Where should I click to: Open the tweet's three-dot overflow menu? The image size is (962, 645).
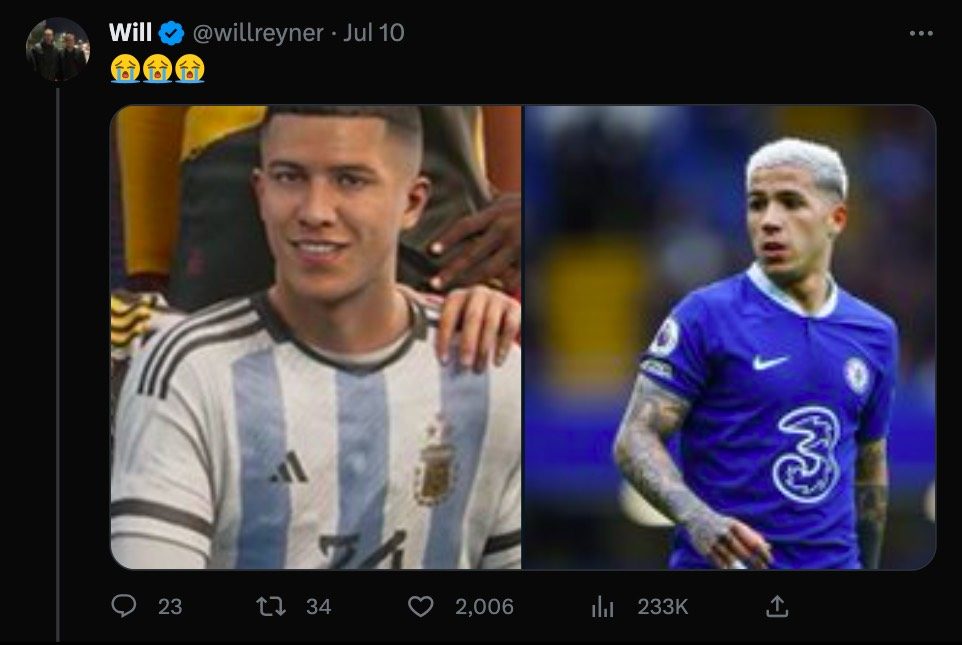tap(920, 33)
